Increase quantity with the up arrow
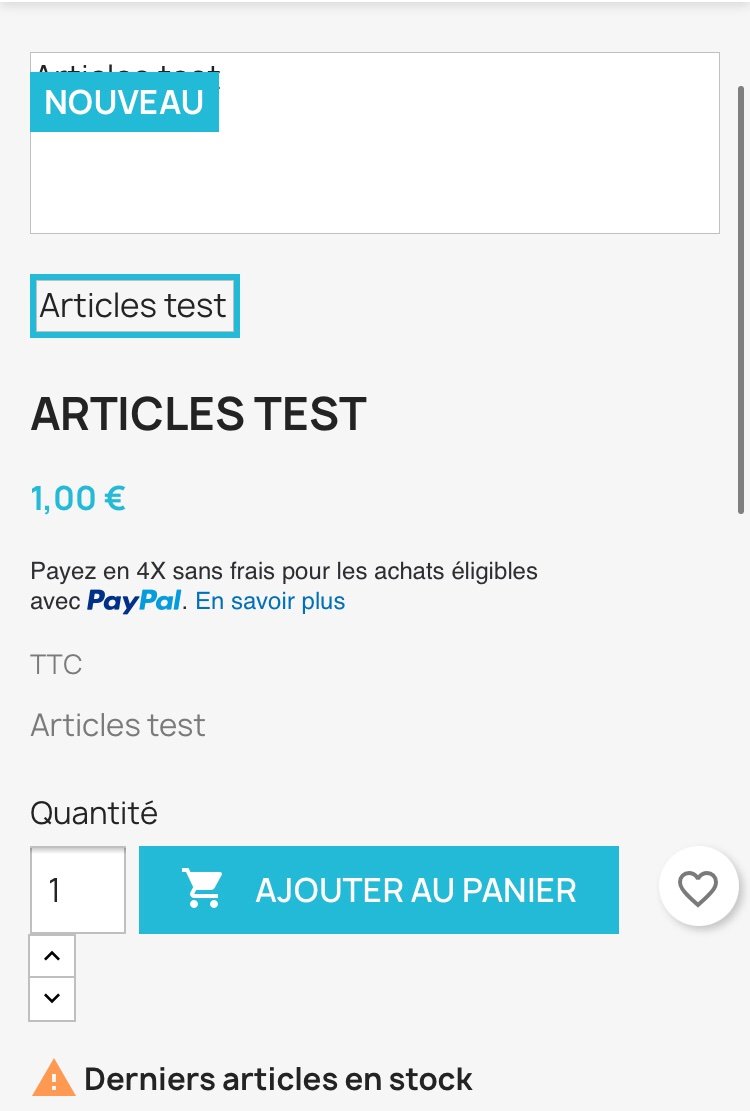750x1111 pixels. pyautogui.click(x=52, y=956)
